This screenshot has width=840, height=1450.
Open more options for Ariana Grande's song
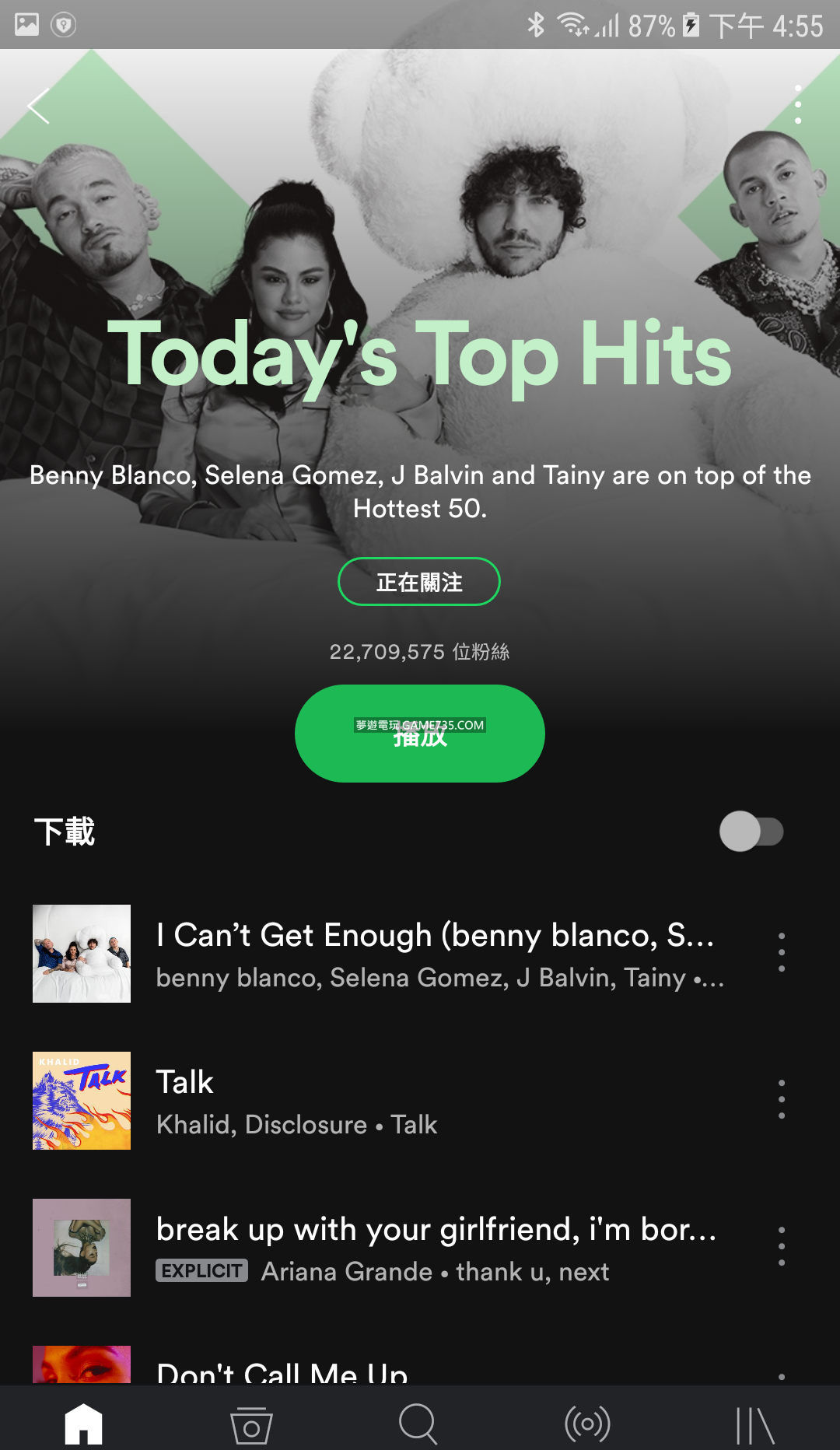[782, 1247]
